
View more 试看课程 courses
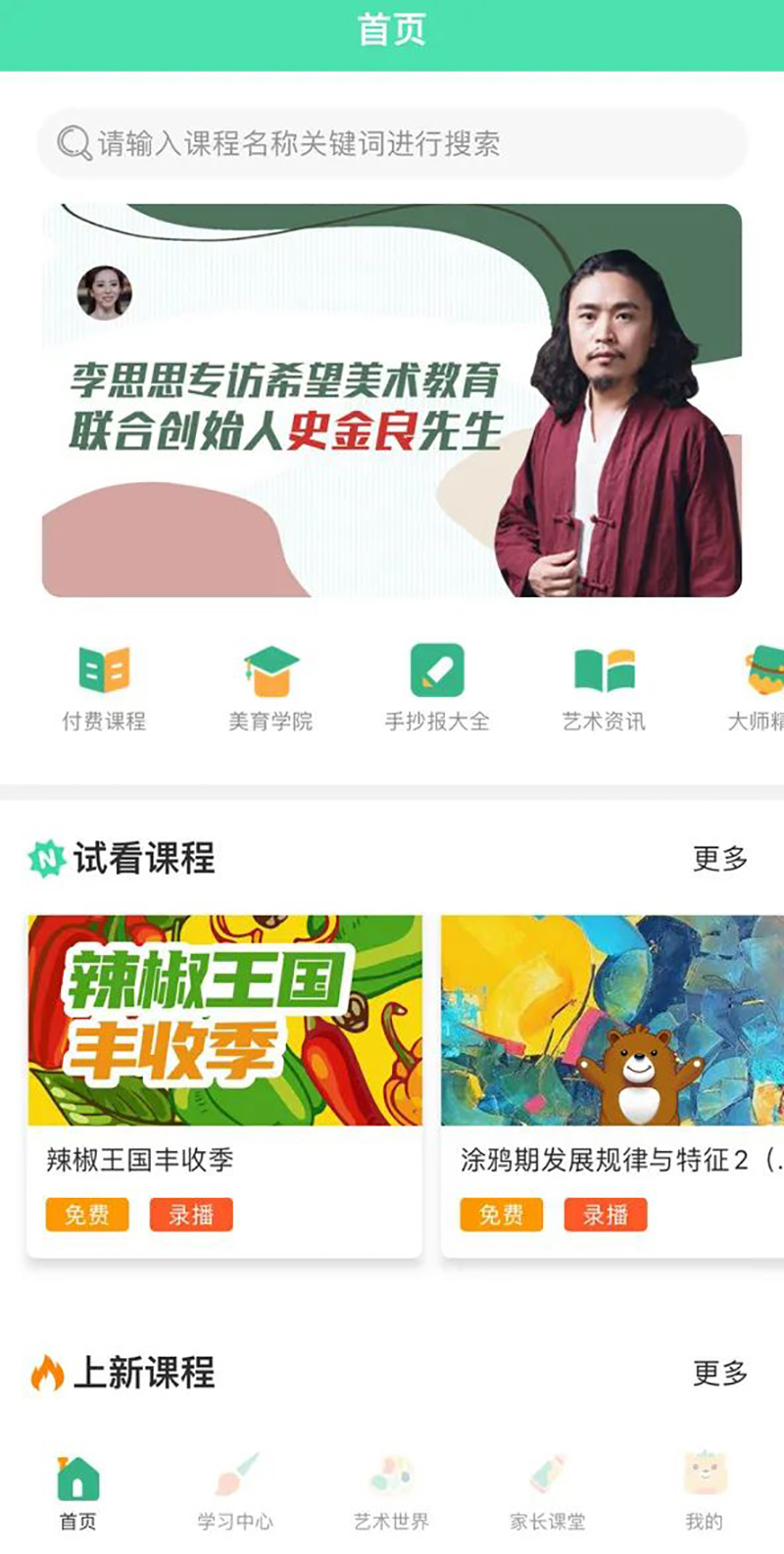(720, 859)
